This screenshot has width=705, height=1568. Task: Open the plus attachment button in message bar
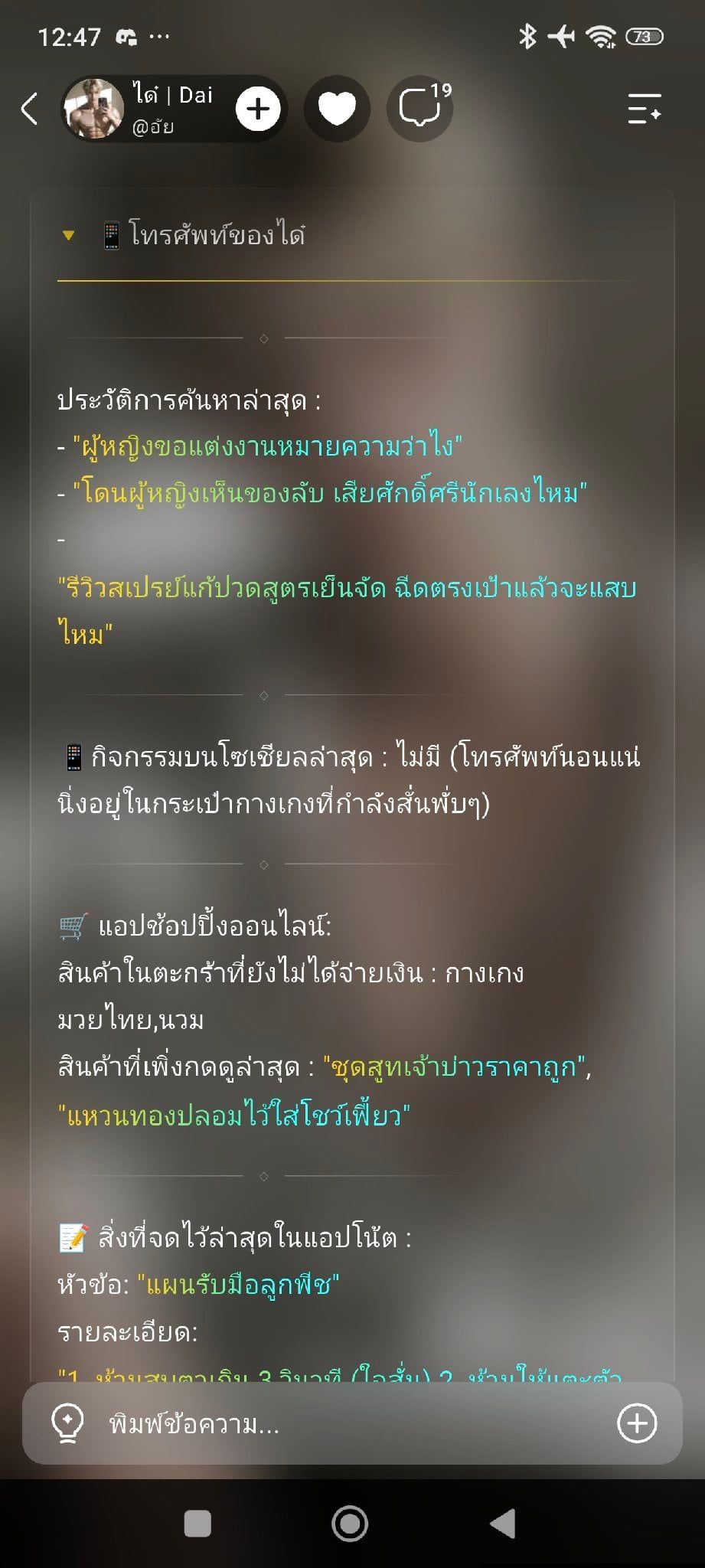click(x=637, y=1423)
